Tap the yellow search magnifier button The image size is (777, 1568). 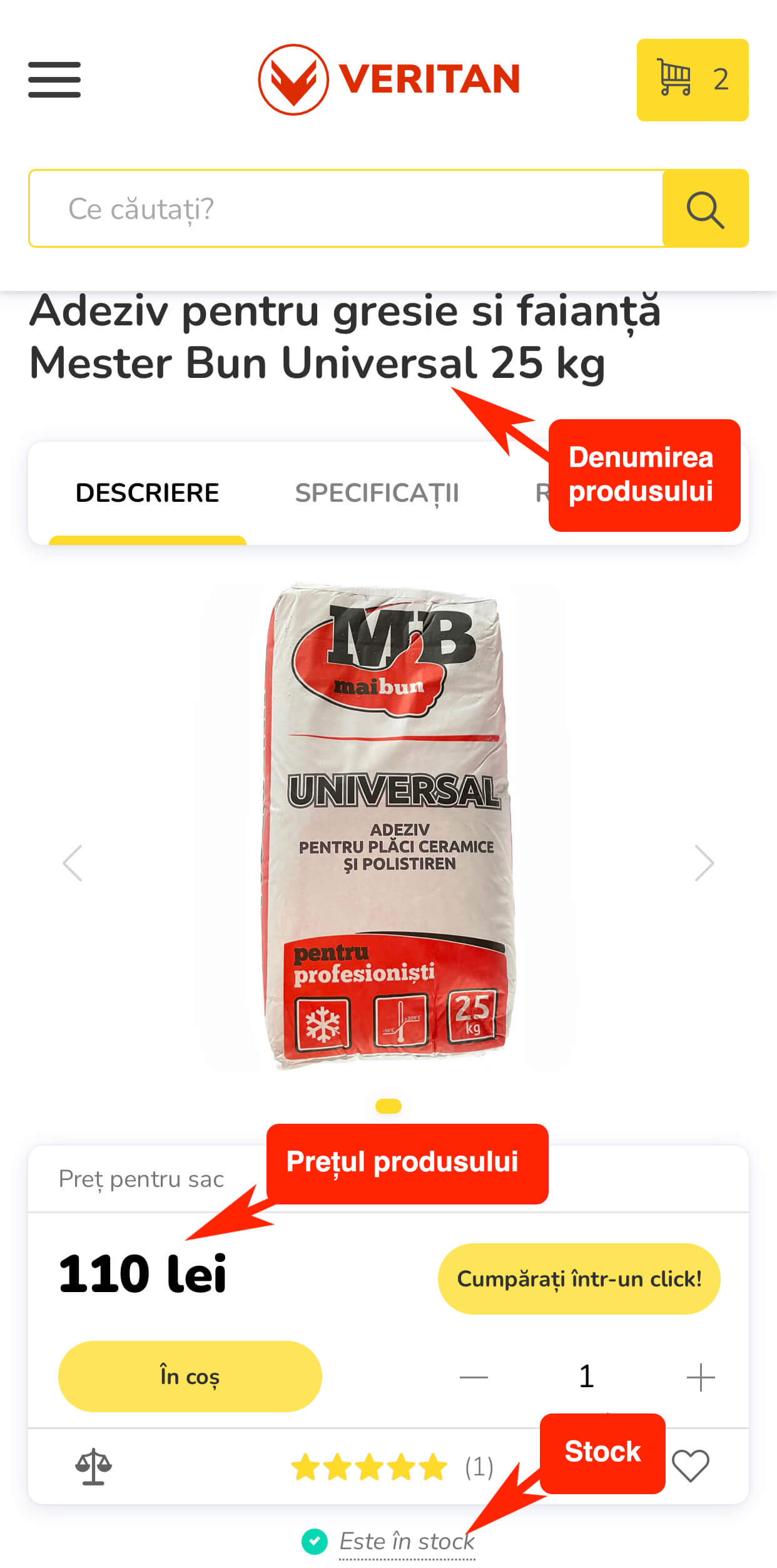pos(705,208)
